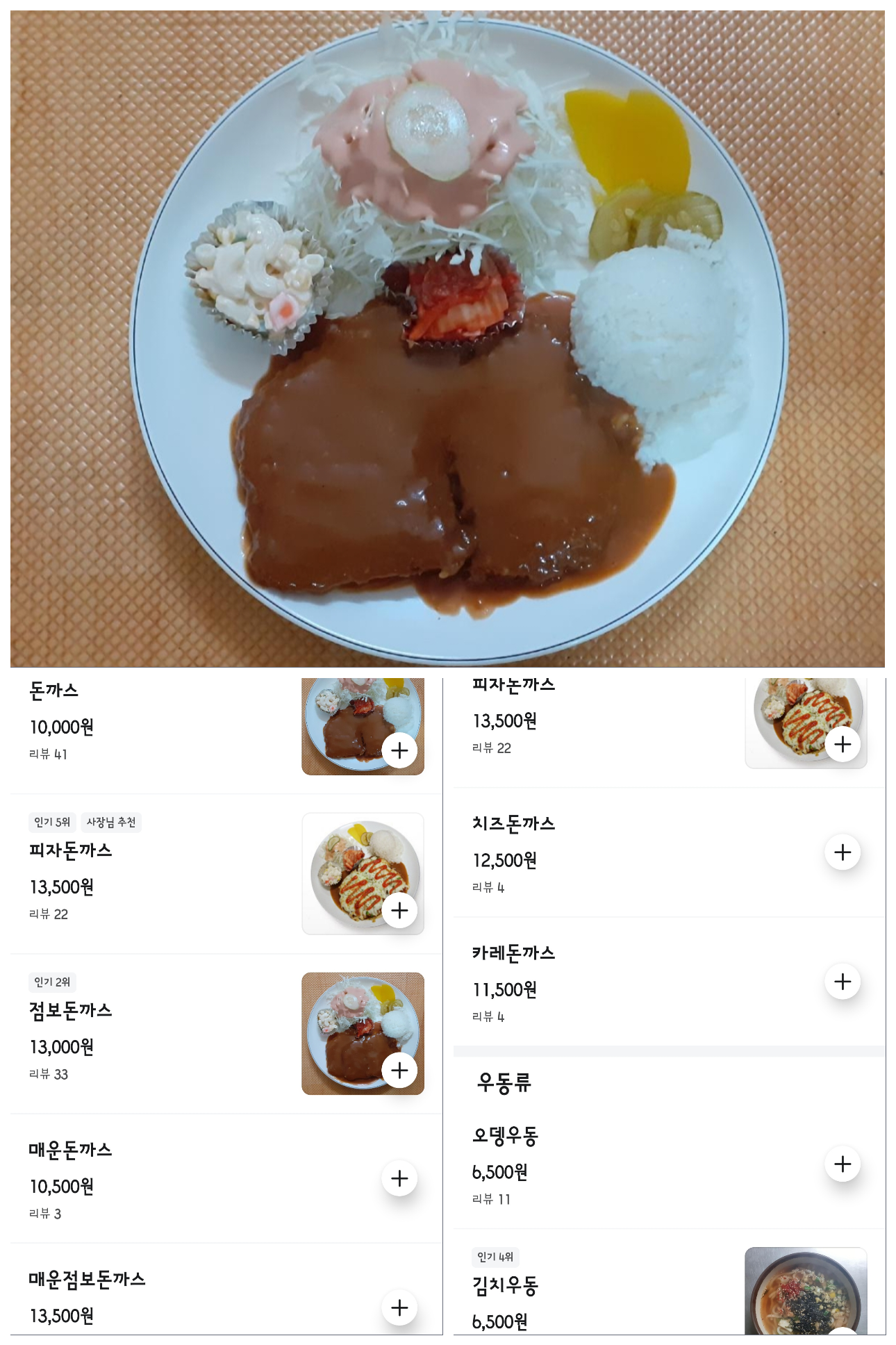The height and width of the screenshot is (1345, 896).
Task: Add 피자돈까스 using its plus icon
Action: (401, 909)
